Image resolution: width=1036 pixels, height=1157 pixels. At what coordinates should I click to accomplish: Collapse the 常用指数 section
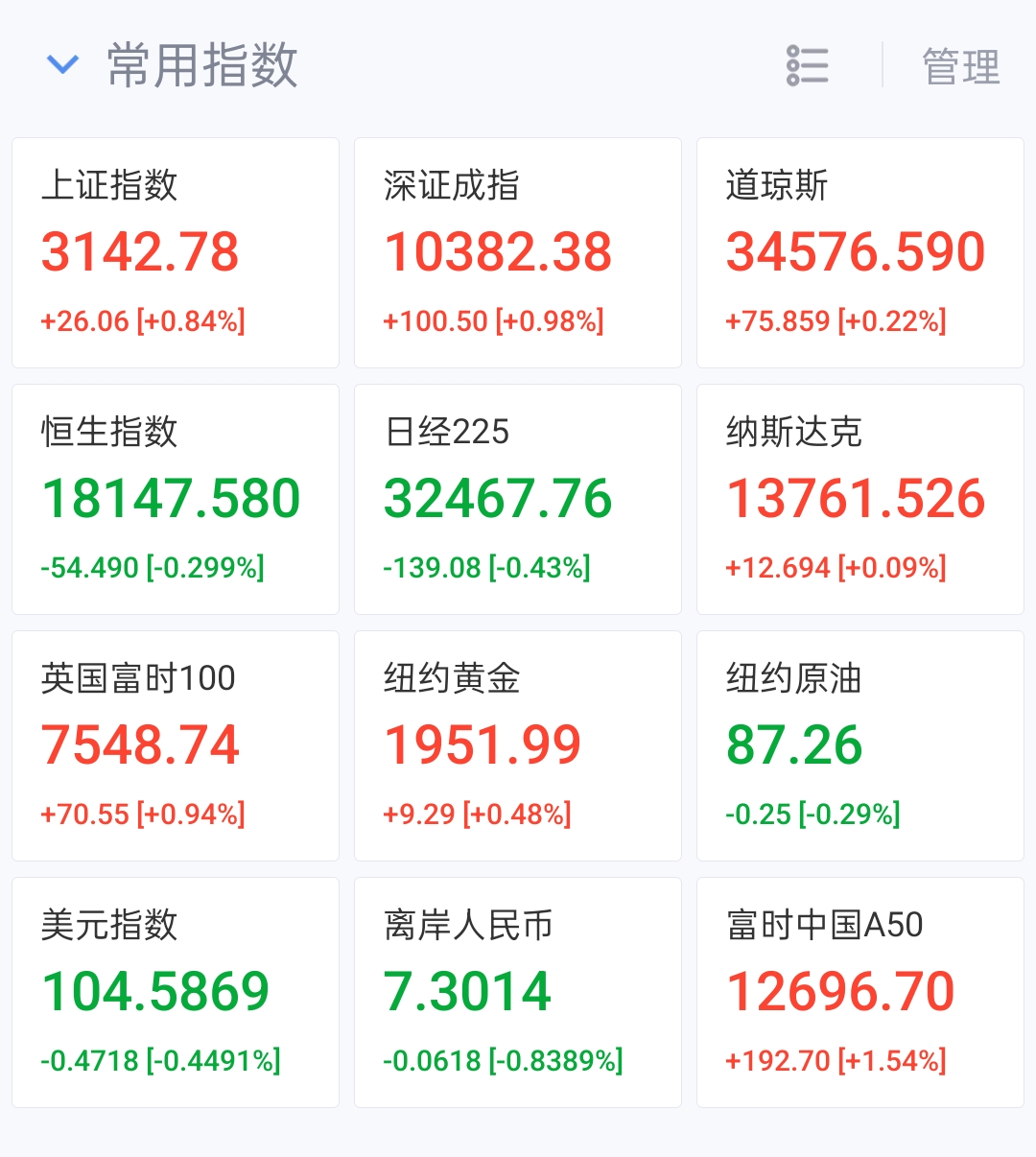[x=63, y=65]
